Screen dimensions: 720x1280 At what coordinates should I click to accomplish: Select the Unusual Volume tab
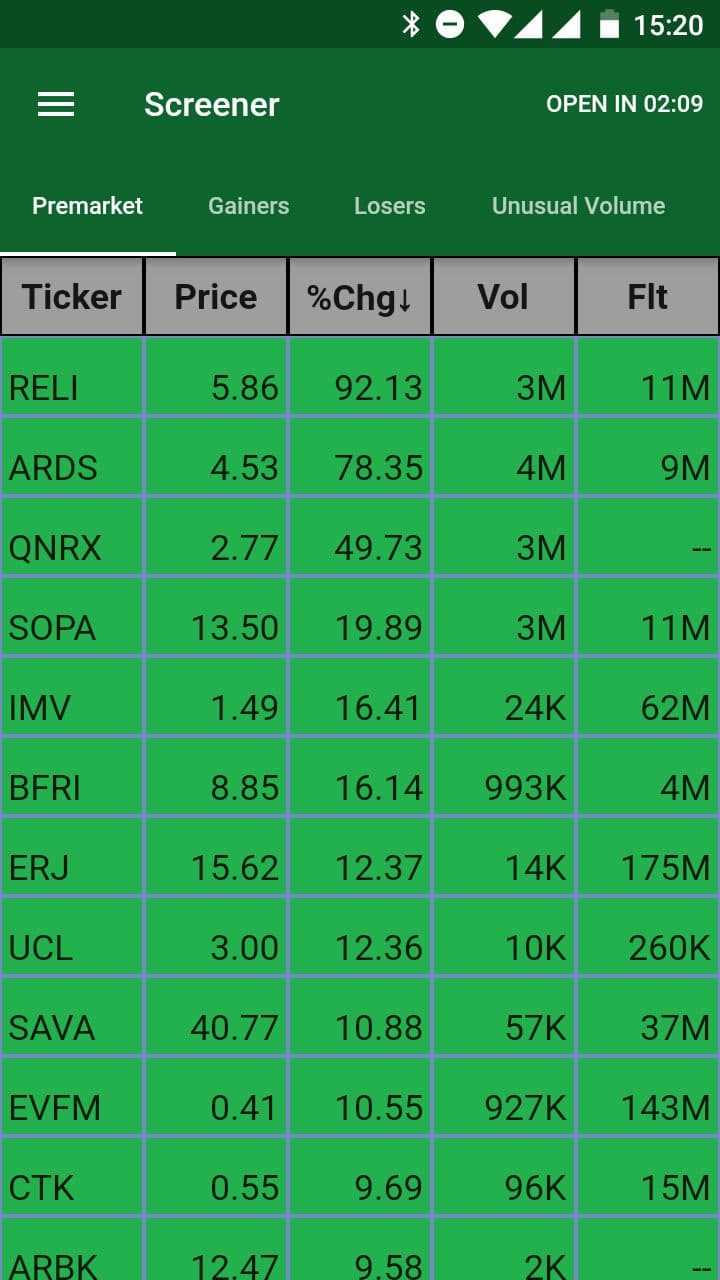point(577,206)
